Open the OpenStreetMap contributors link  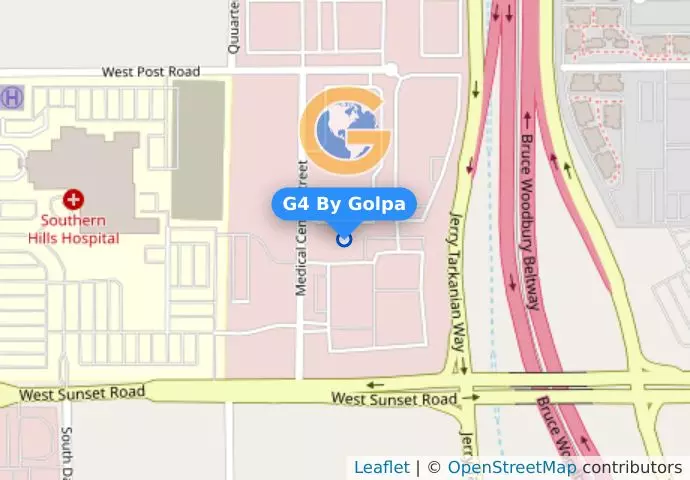pyautogui.click(x=511, y=467)
